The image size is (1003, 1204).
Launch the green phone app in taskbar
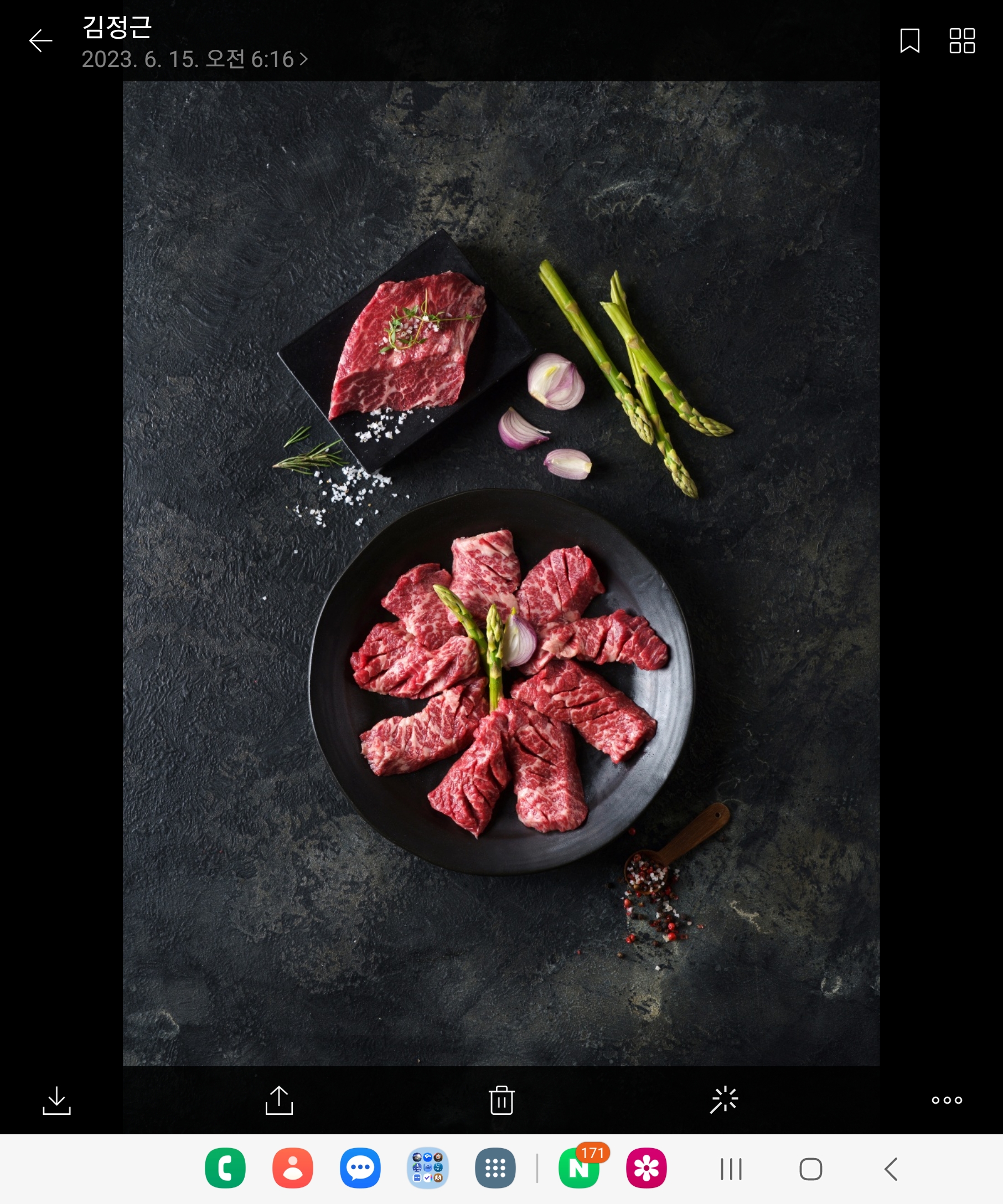tap(225, 1168)
